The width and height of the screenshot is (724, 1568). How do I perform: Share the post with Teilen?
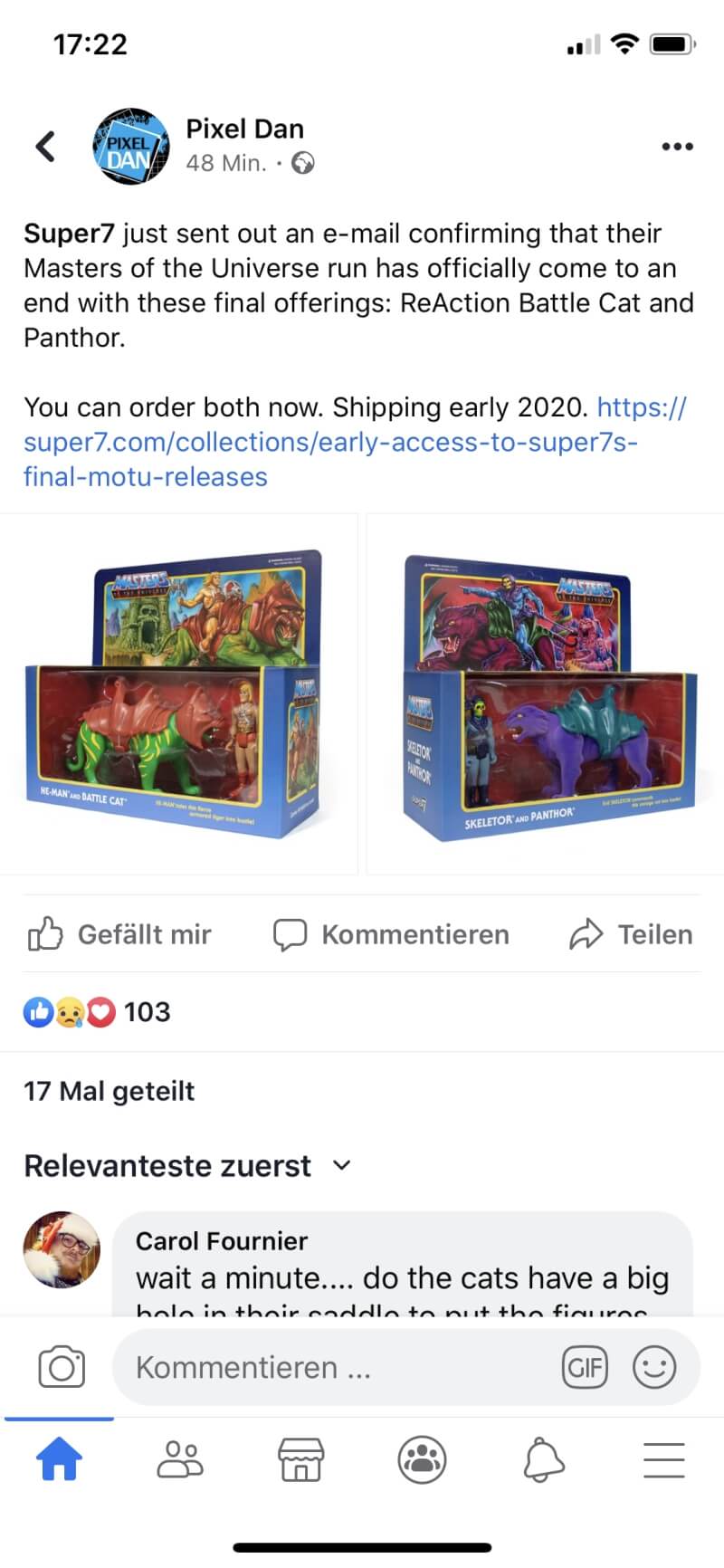(x=631, y=934)
